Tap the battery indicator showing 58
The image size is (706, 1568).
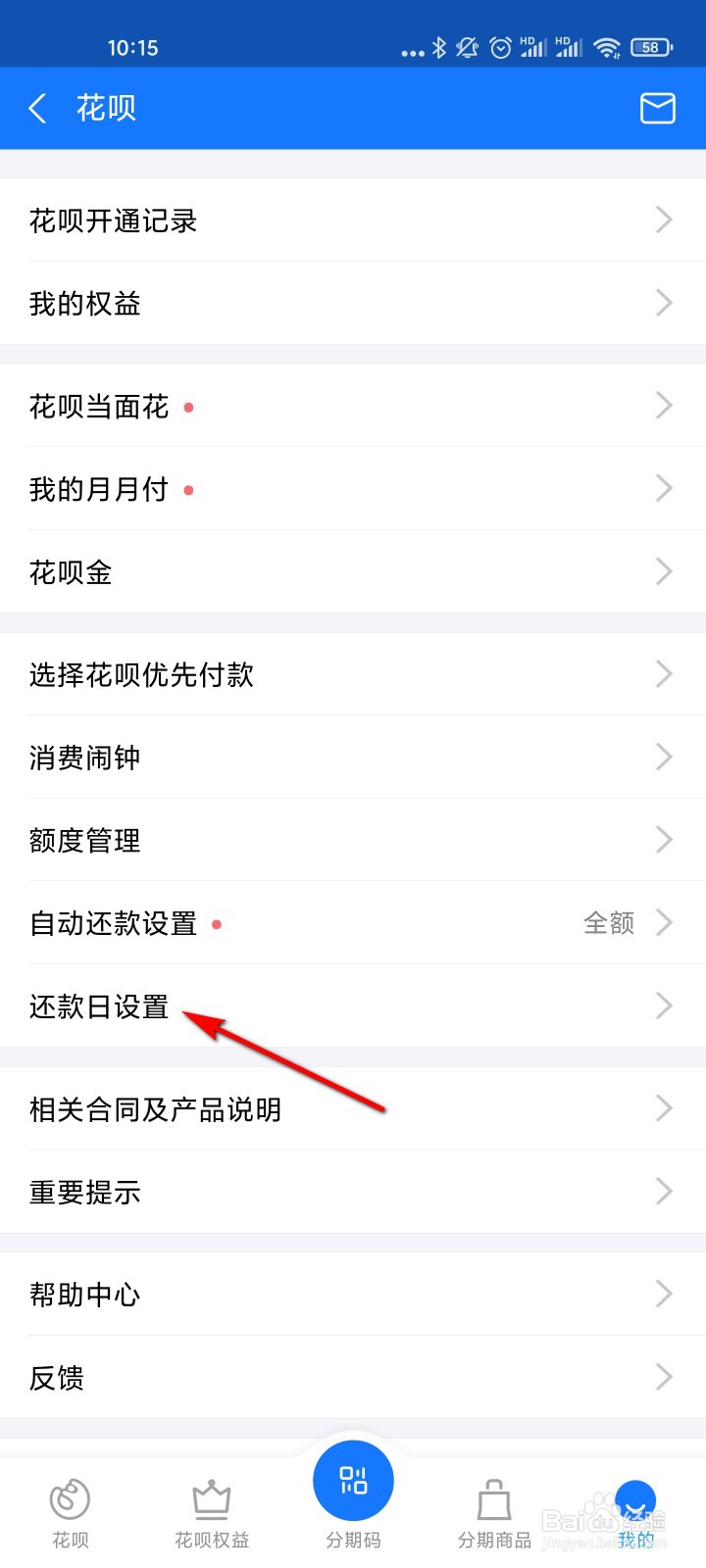pyautogui.click(x=650, y=46)
